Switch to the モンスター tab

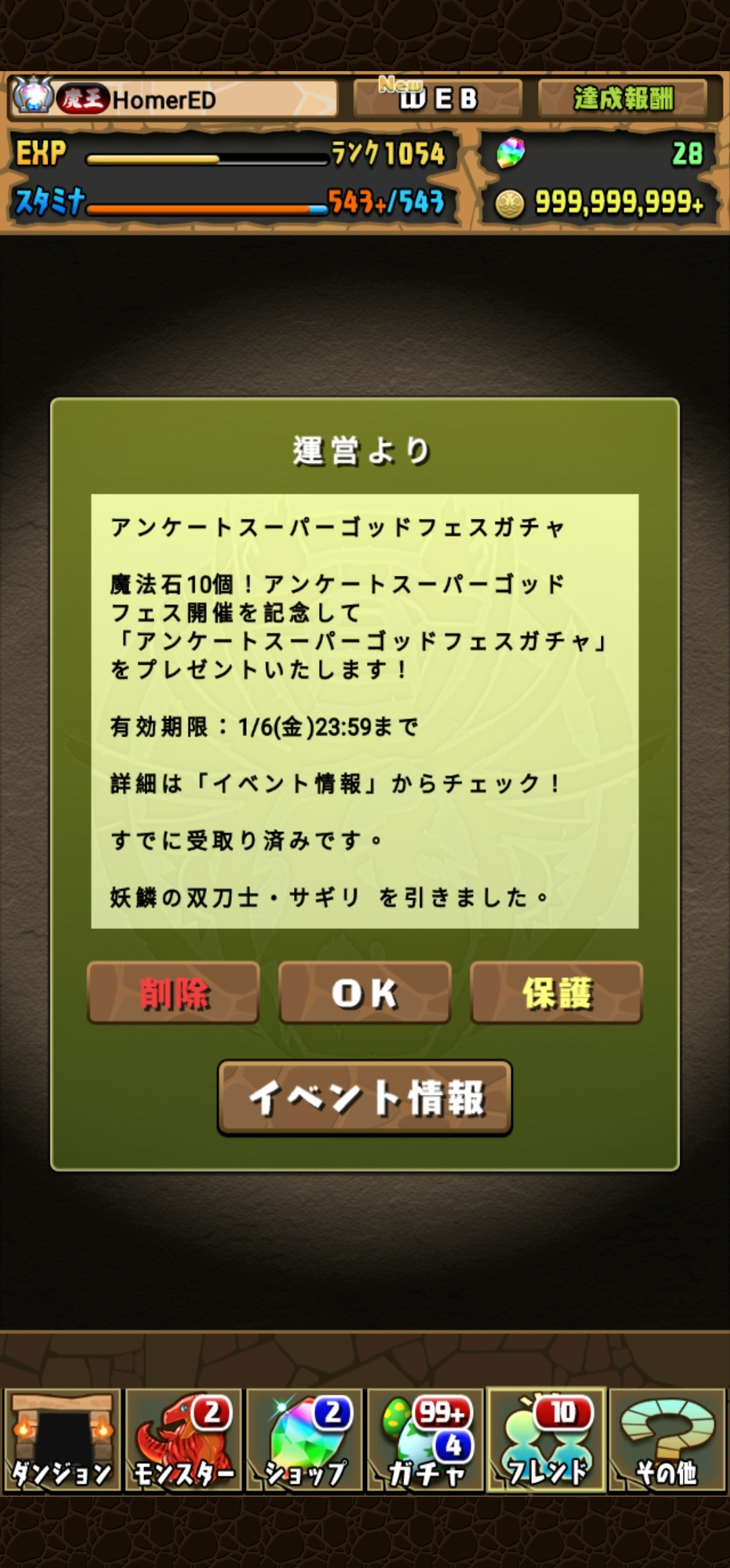(x=183, y=1440)
